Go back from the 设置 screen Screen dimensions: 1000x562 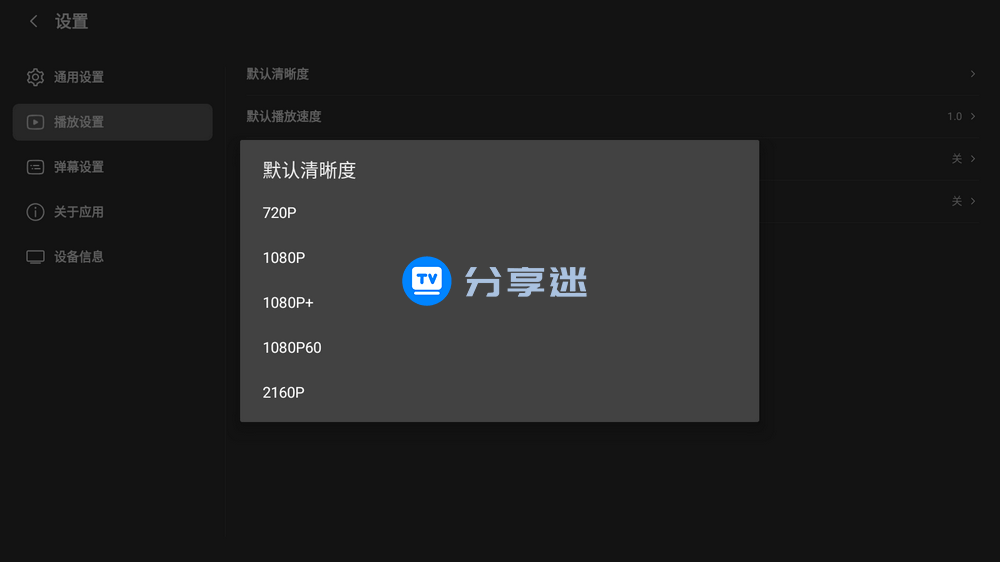(34, 21)
